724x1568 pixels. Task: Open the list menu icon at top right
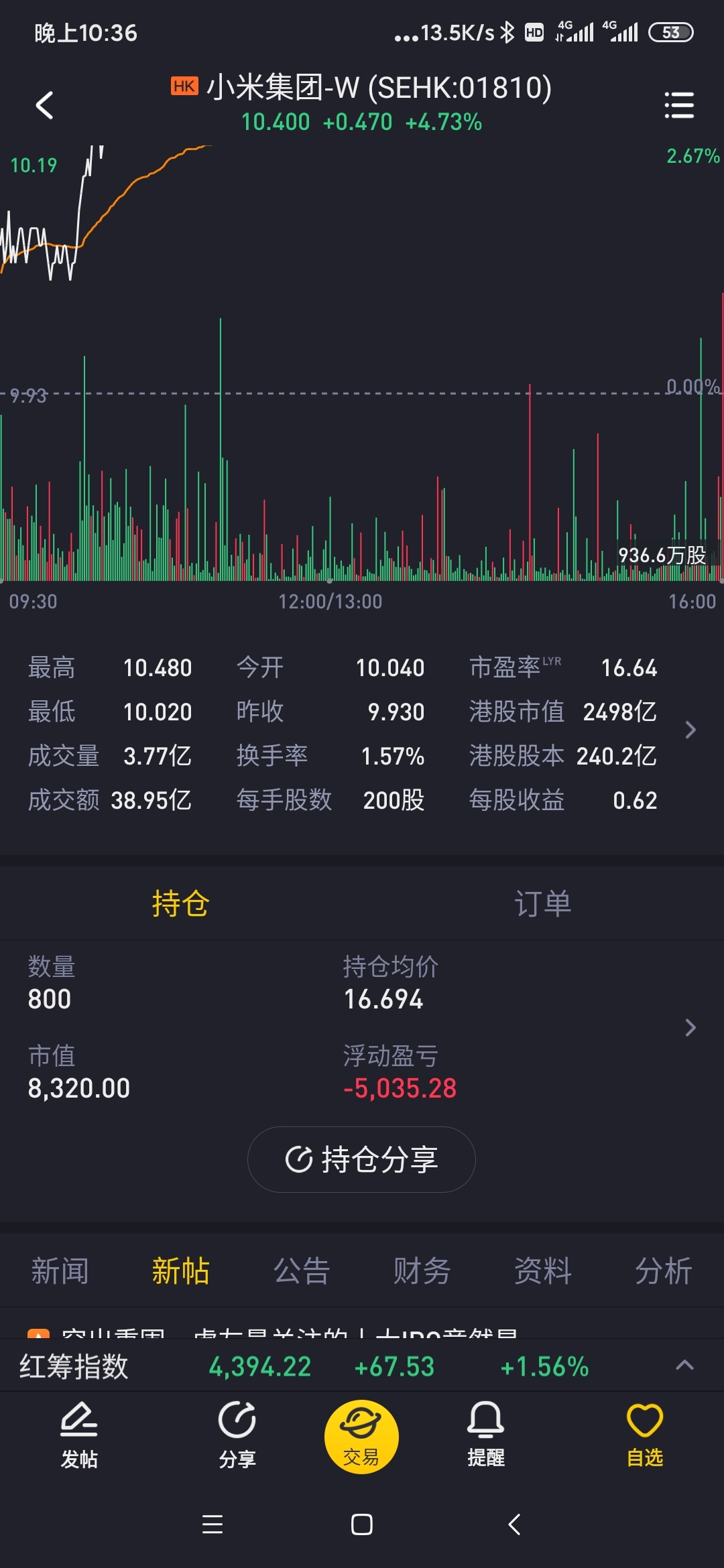coord(678,105)
